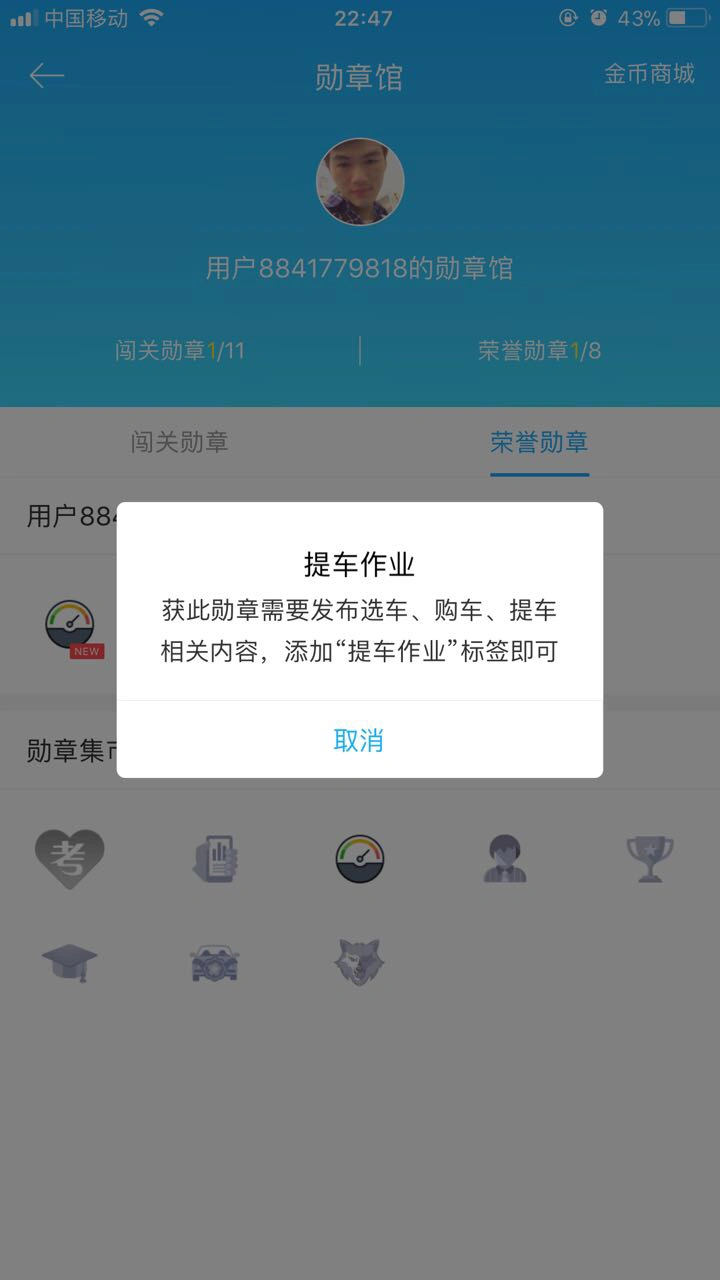Open the wolf head badge
This screenshot has width=720, height=1280.
[x=359, y=962]
